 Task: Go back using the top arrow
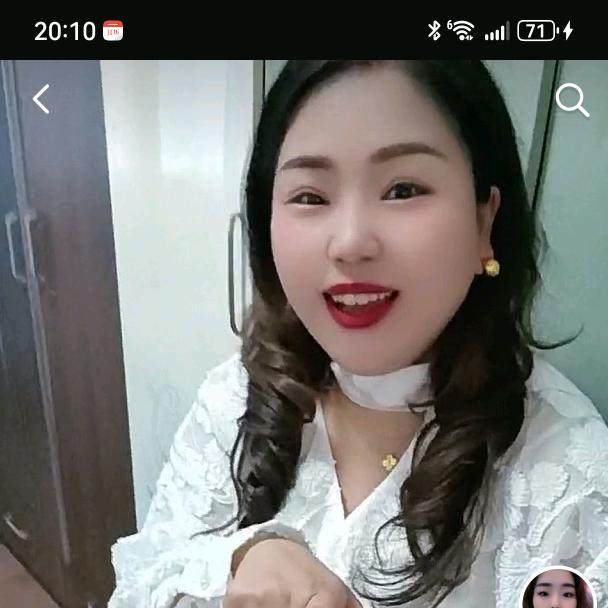click(41, 99)
